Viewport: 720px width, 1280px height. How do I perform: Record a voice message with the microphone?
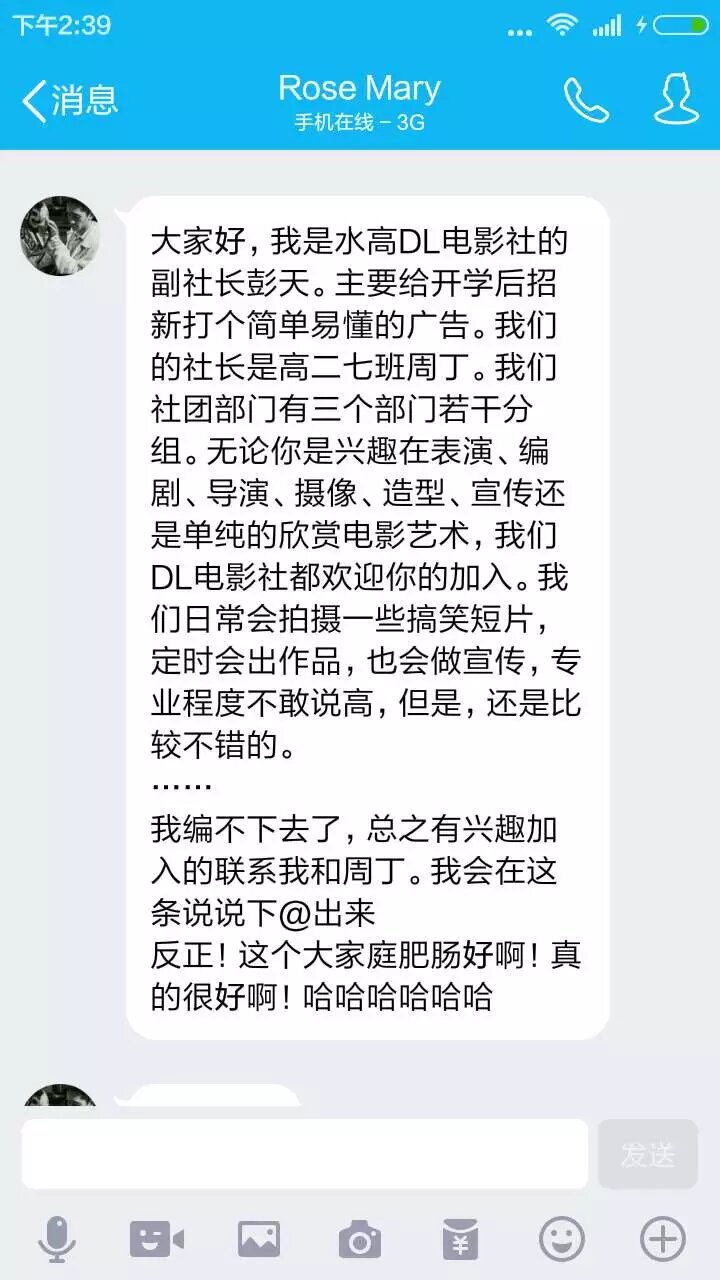coord(57,1240)
